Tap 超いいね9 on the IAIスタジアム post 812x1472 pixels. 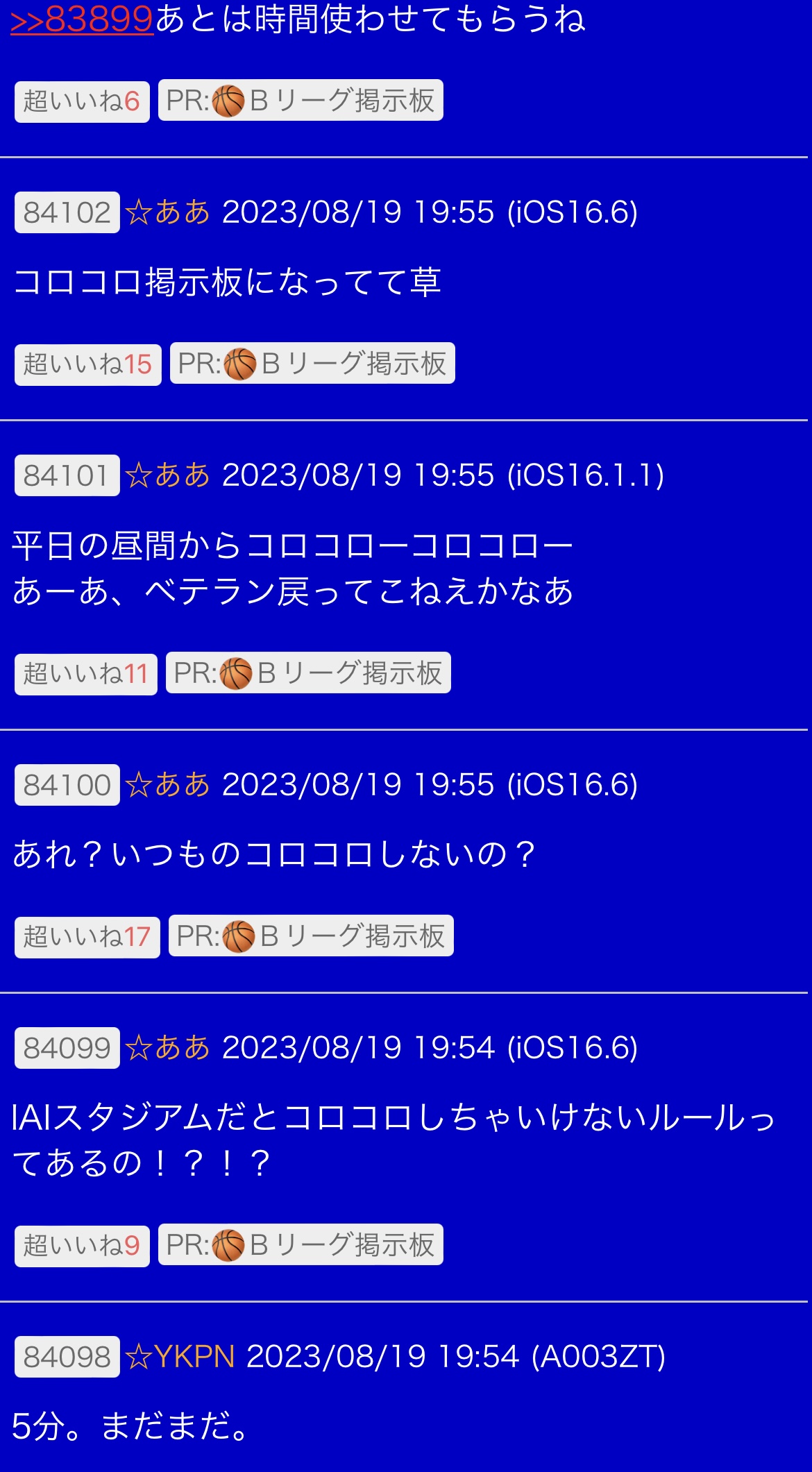point(82,1246)
